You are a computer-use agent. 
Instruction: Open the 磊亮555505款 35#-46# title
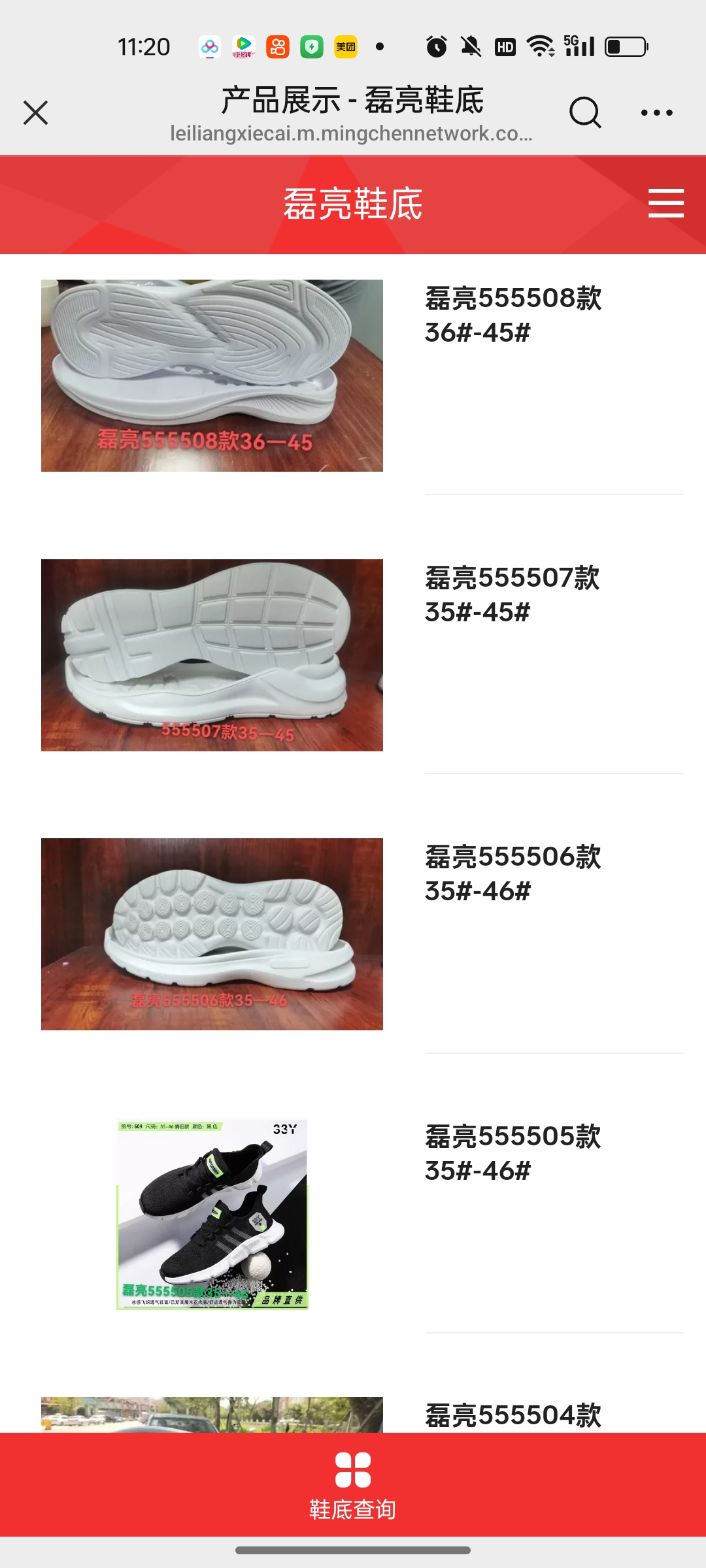click(x=513, y=1153)
